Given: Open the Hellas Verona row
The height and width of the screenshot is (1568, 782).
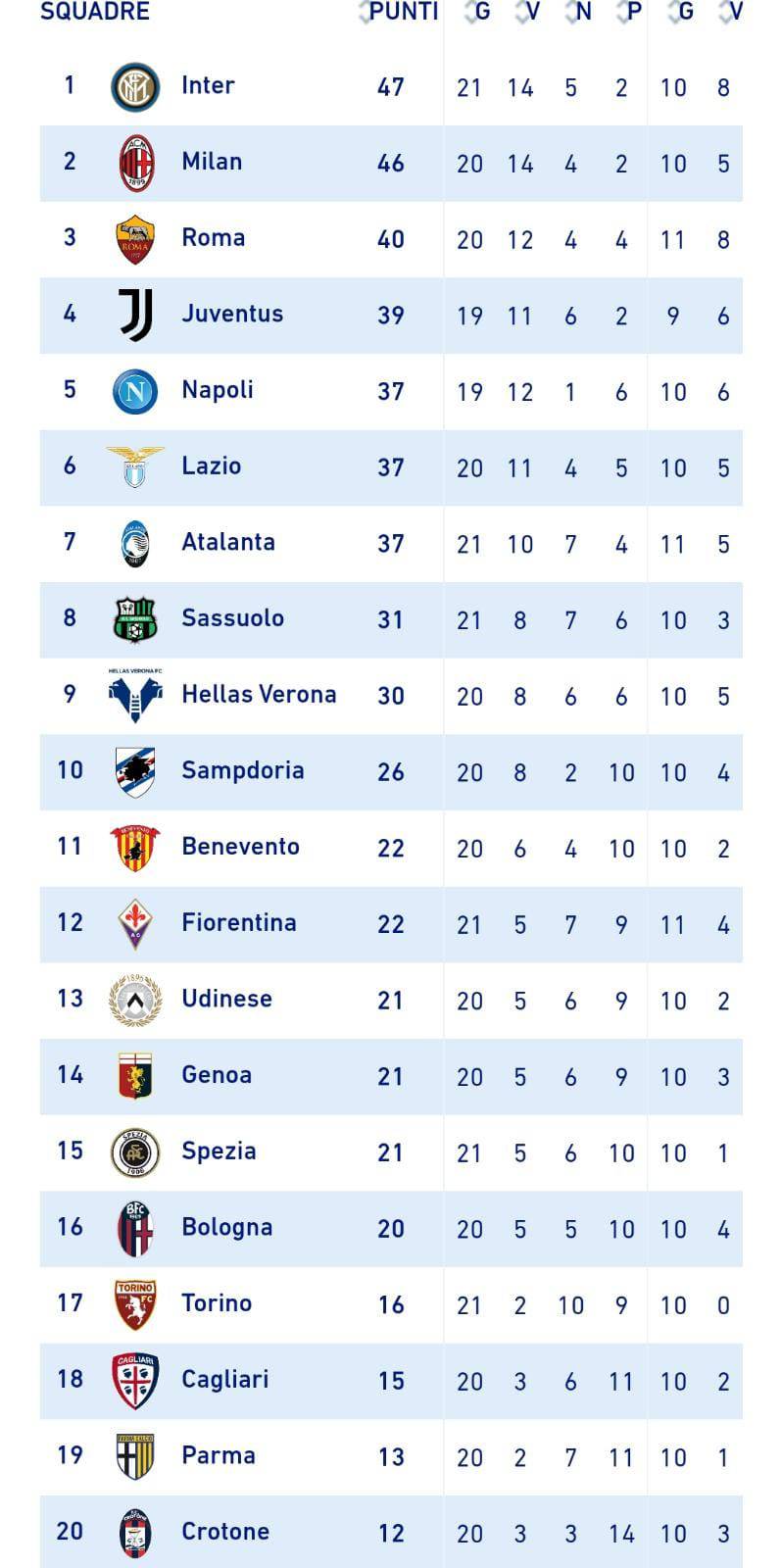Looking at the screenshot, I should click(x=391, y=696).
